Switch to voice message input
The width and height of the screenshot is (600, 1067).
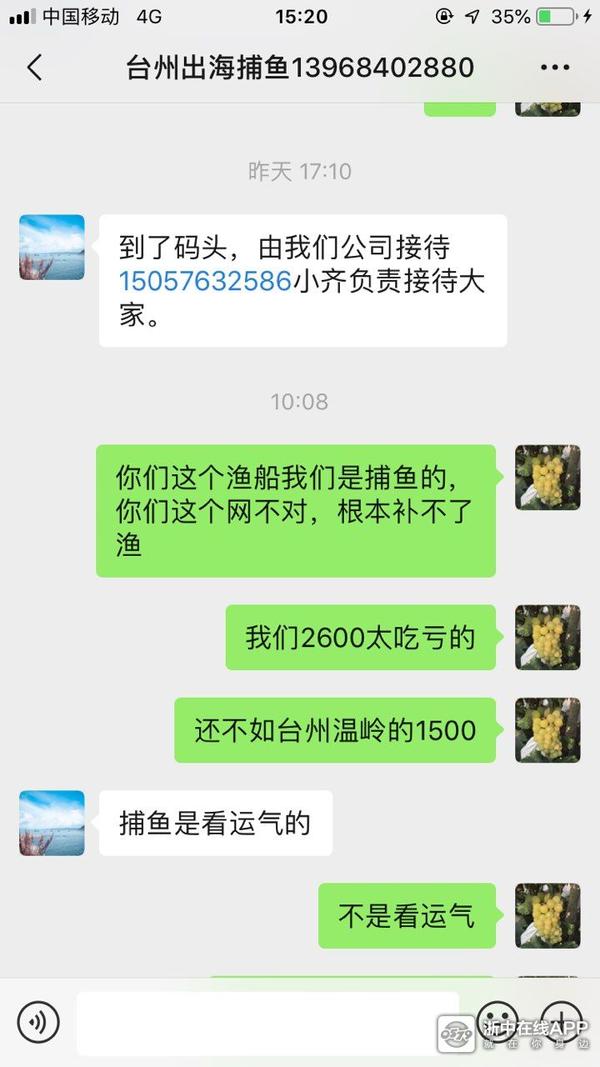coord(38,1022)
